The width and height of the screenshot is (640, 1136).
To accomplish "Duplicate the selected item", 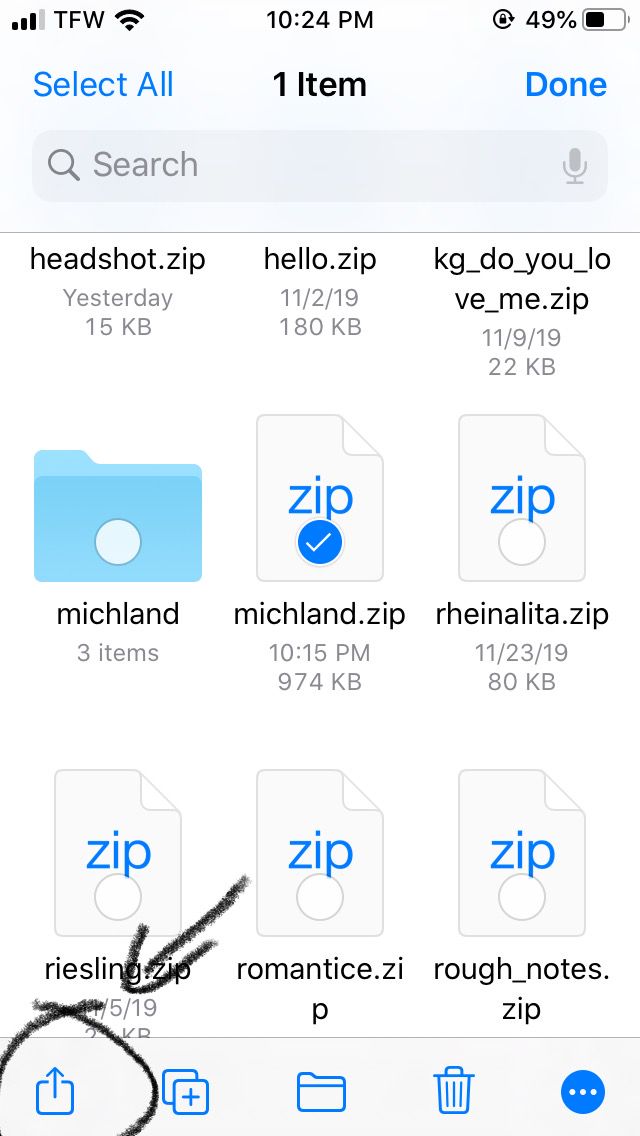I will [x=186, y=1091].
